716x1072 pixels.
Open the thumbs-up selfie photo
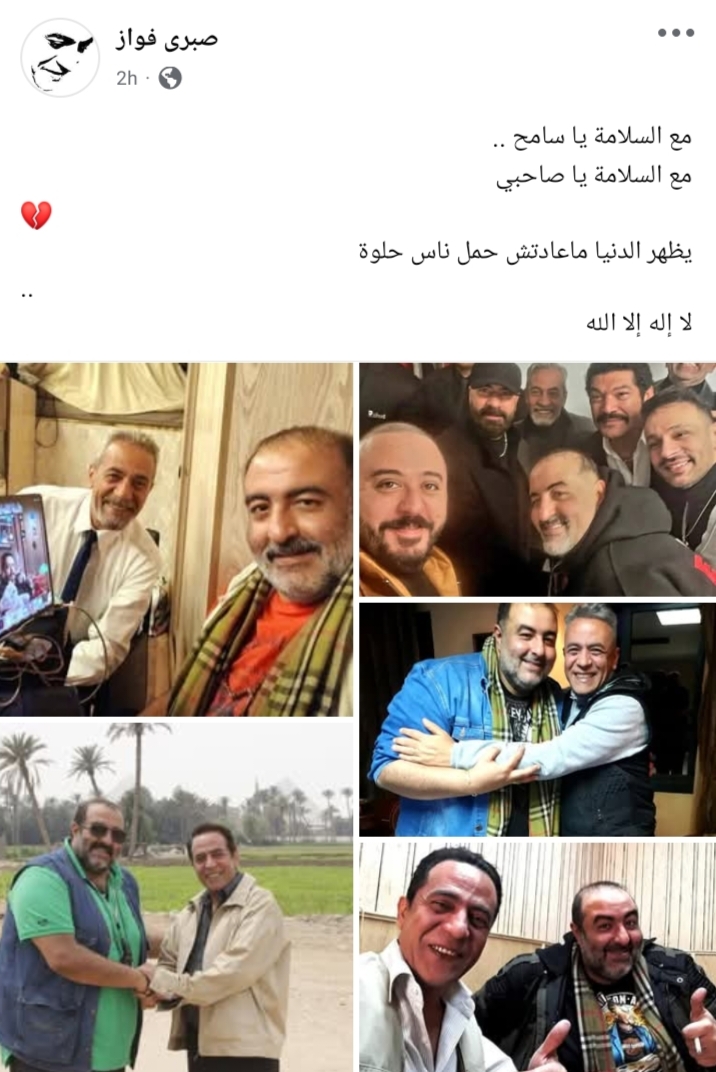pos(537,956)
